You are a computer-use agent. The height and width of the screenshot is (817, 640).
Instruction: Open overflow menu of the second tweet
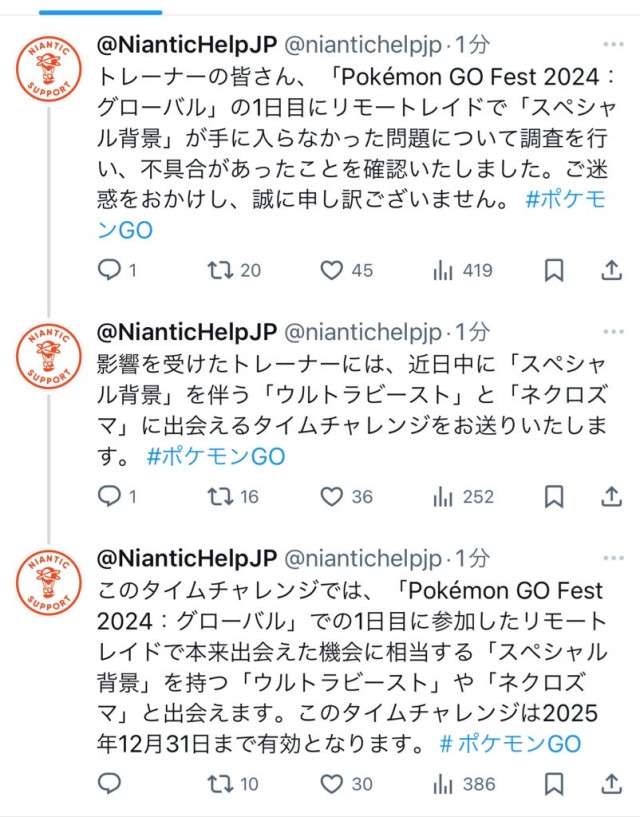tap(613, 331)
